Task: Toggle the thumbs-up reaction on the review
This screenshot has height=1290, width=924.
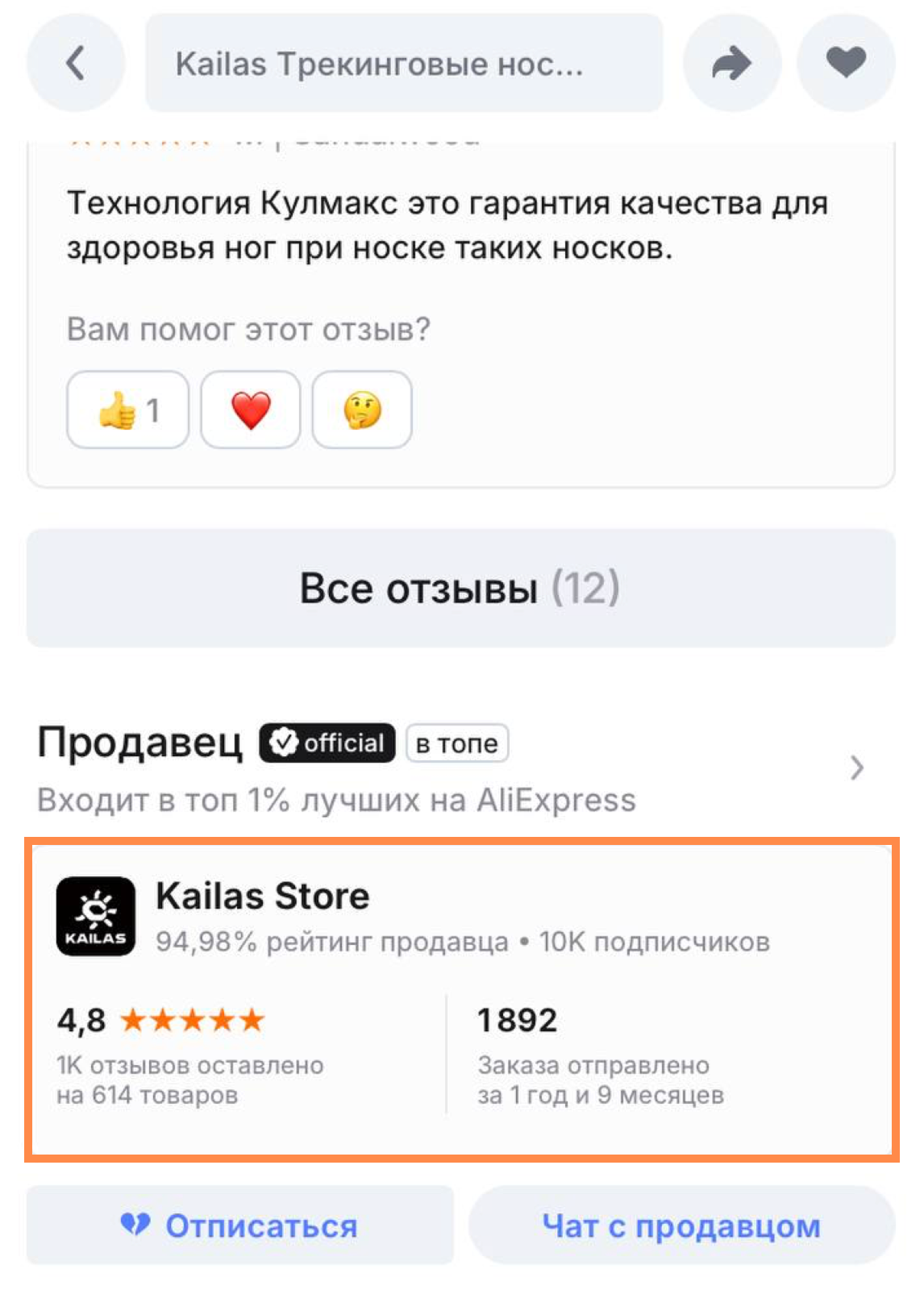Action: click(127, 410)
